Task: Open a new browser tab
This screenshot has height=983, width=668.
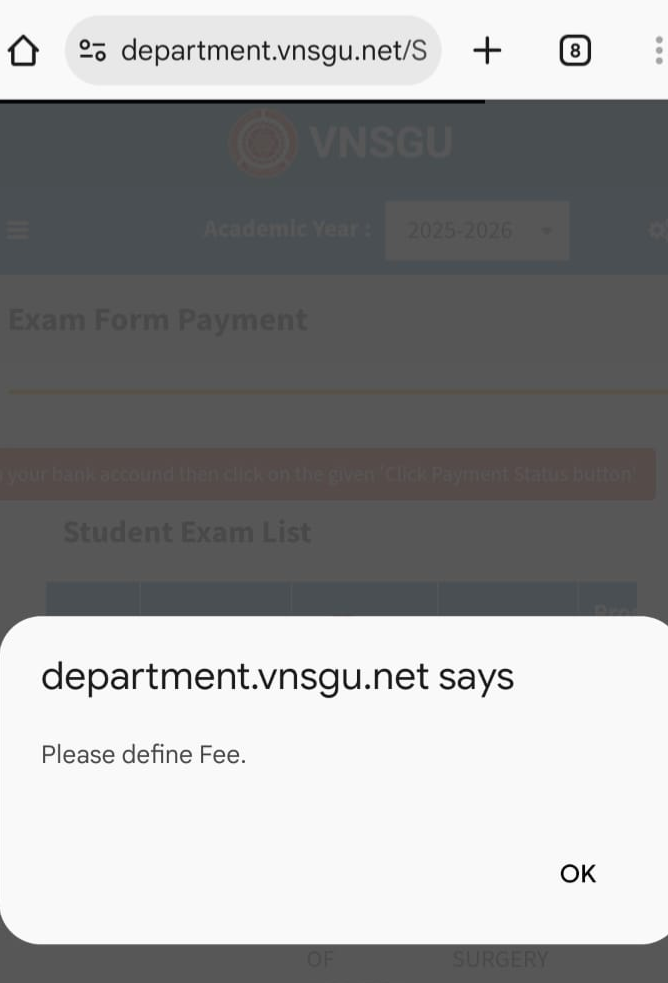Action: tap(486, 50)
